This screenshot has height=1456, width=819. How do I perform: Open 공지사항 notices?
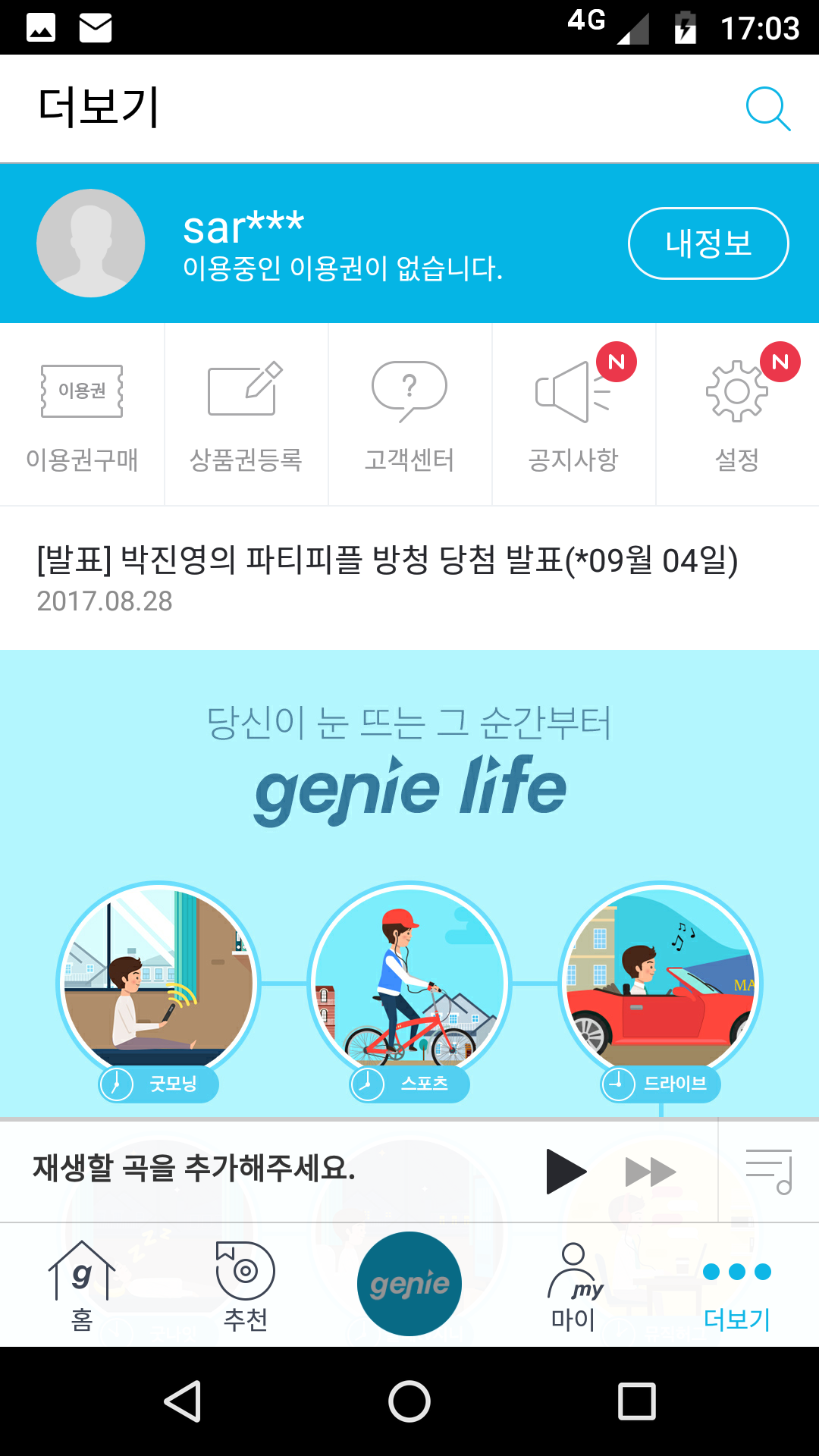point(573,416)
